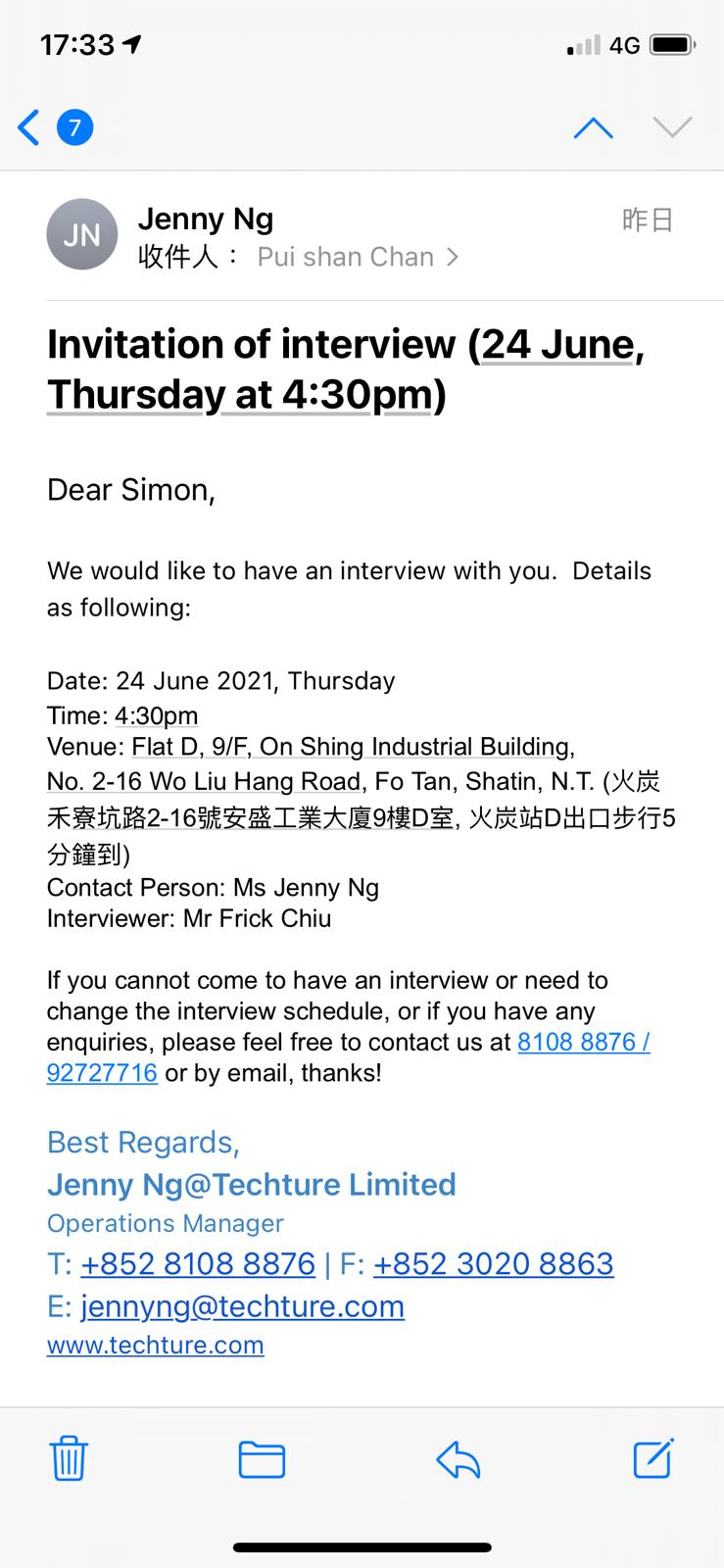
Task: Jump to the next email
Action: coord(672,127)
